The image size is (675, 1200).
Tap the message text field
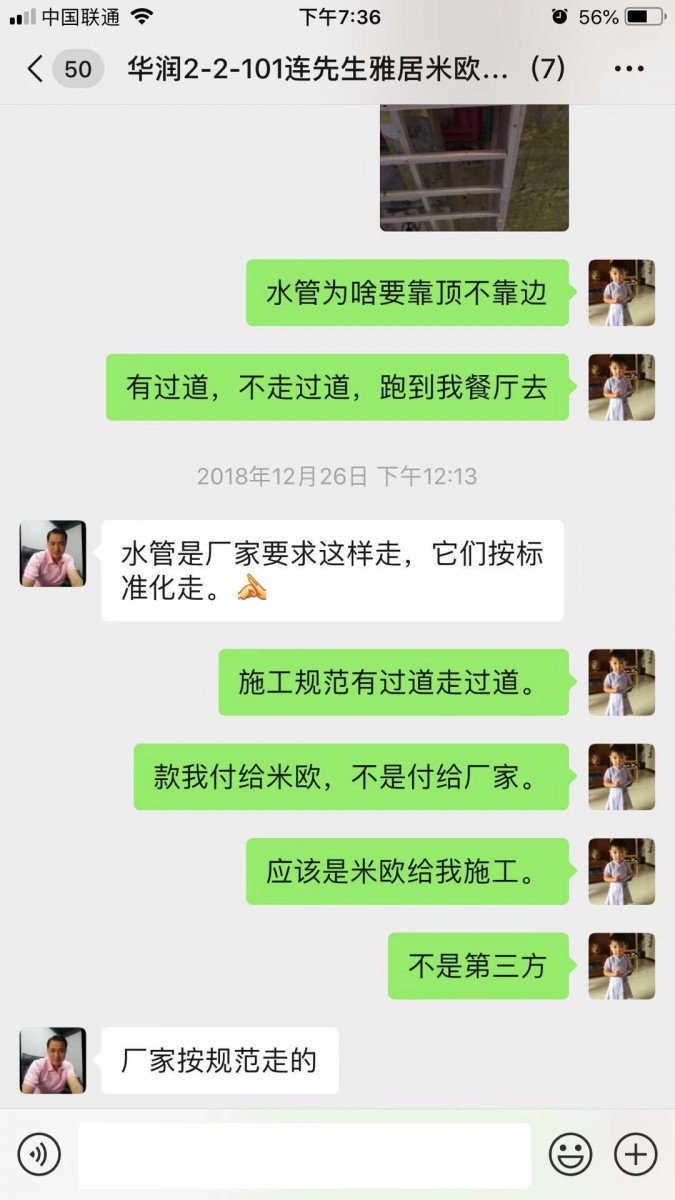coord(304,1155)
